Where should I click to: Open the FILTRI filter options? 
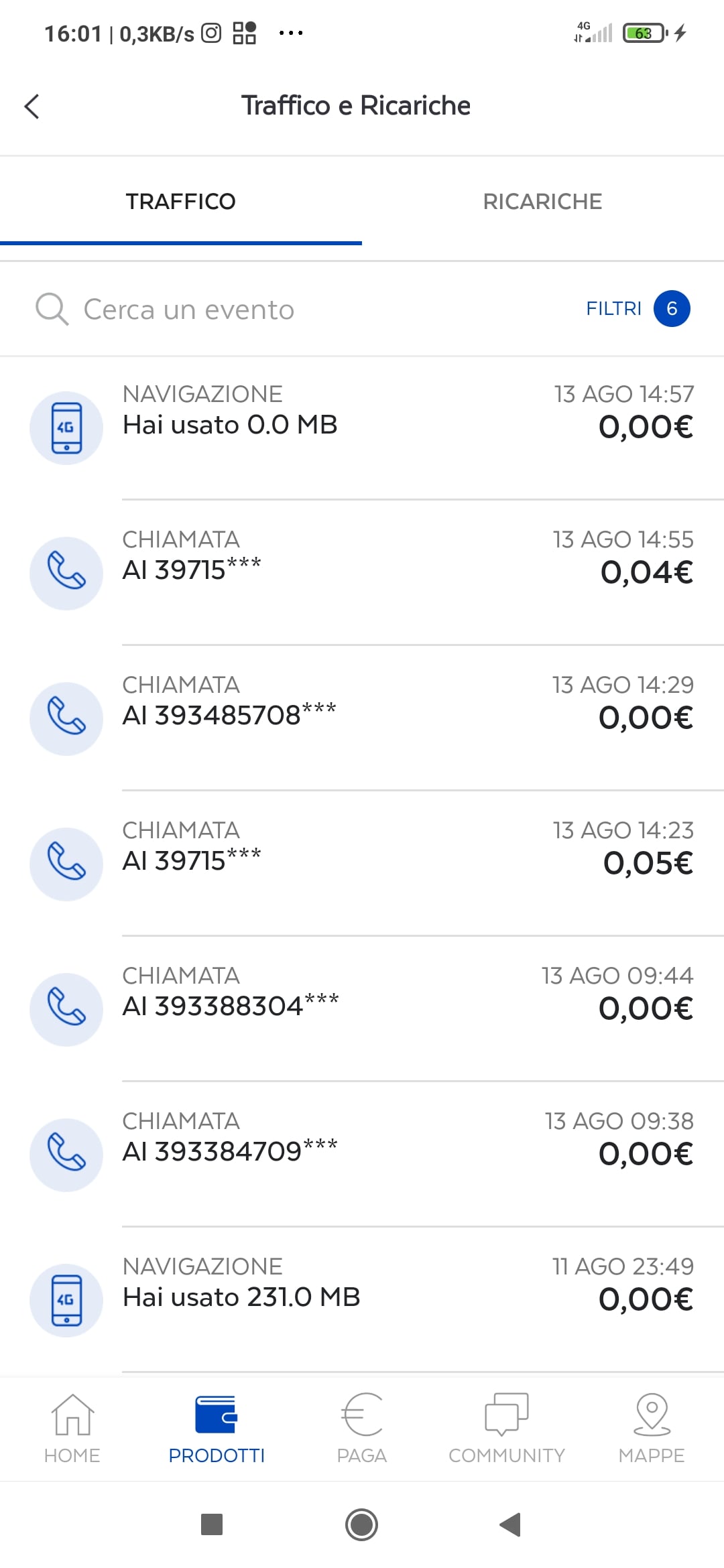[638, 309]
